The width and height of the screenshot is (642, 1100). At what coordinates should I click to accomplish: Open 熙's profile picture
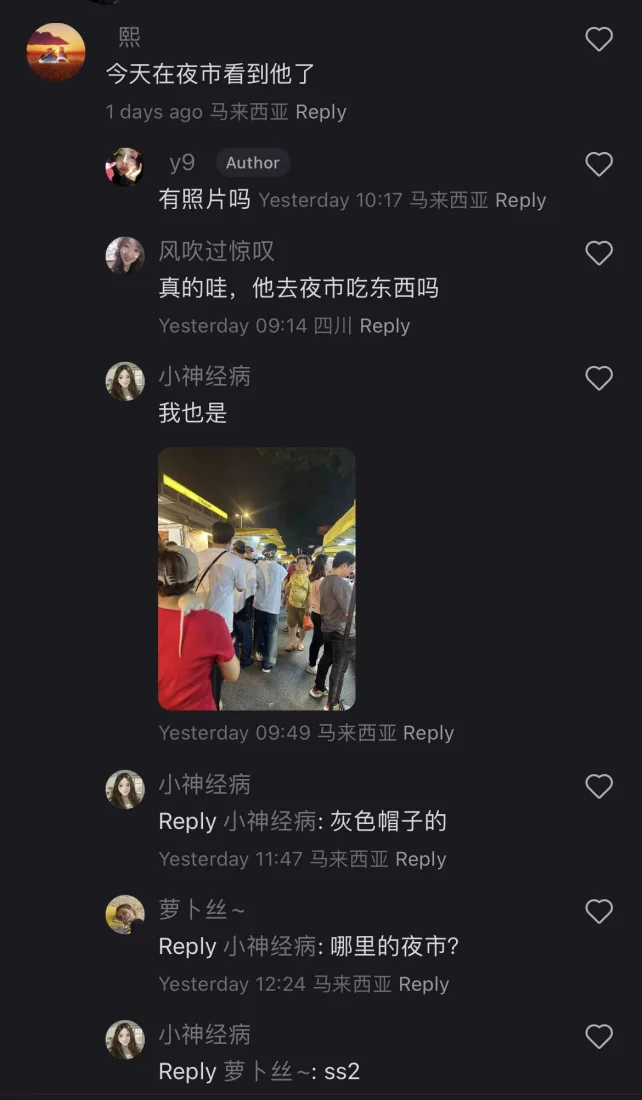[x=55, y=52]
